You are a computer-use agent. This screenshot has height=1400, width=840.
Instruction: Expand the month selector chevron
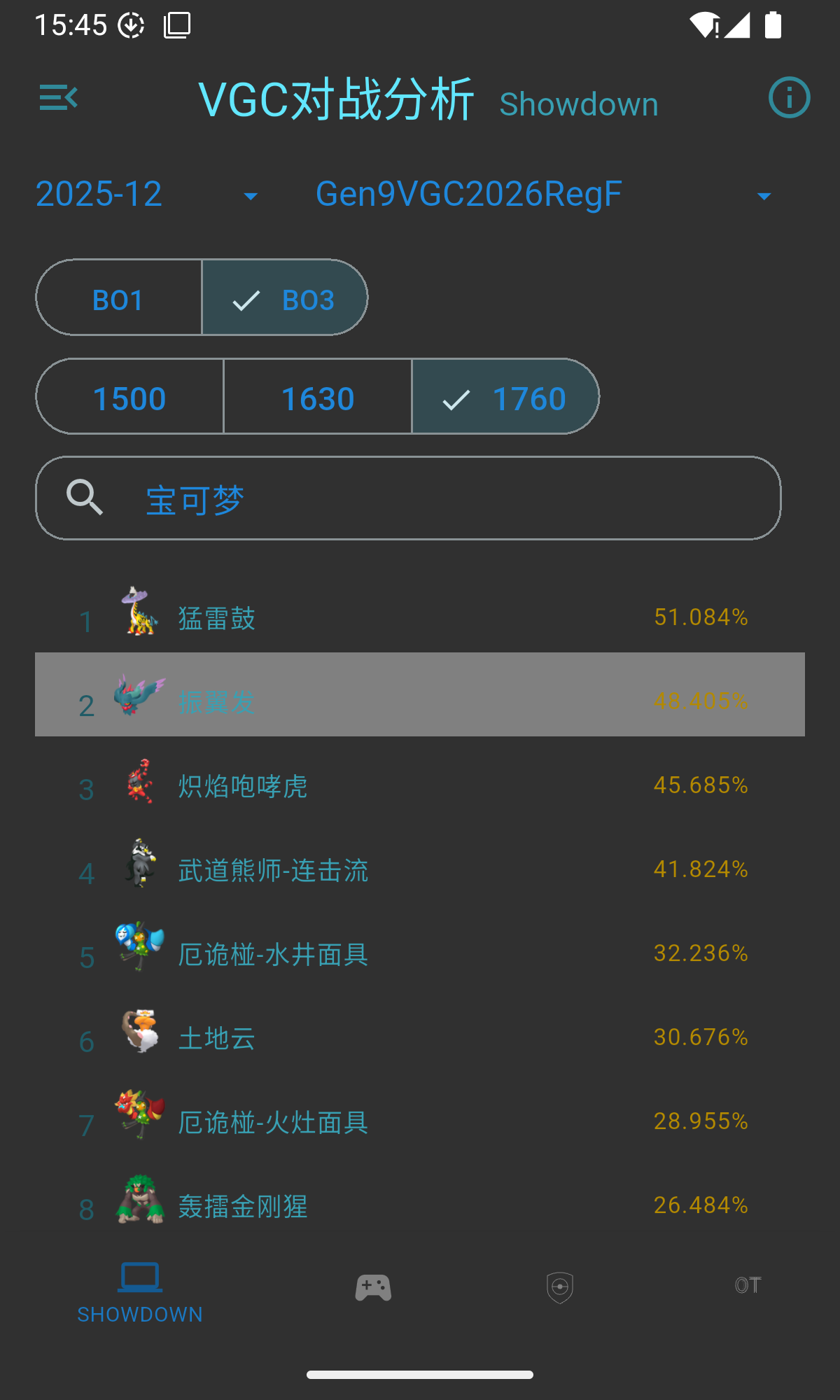coord(250,197)
